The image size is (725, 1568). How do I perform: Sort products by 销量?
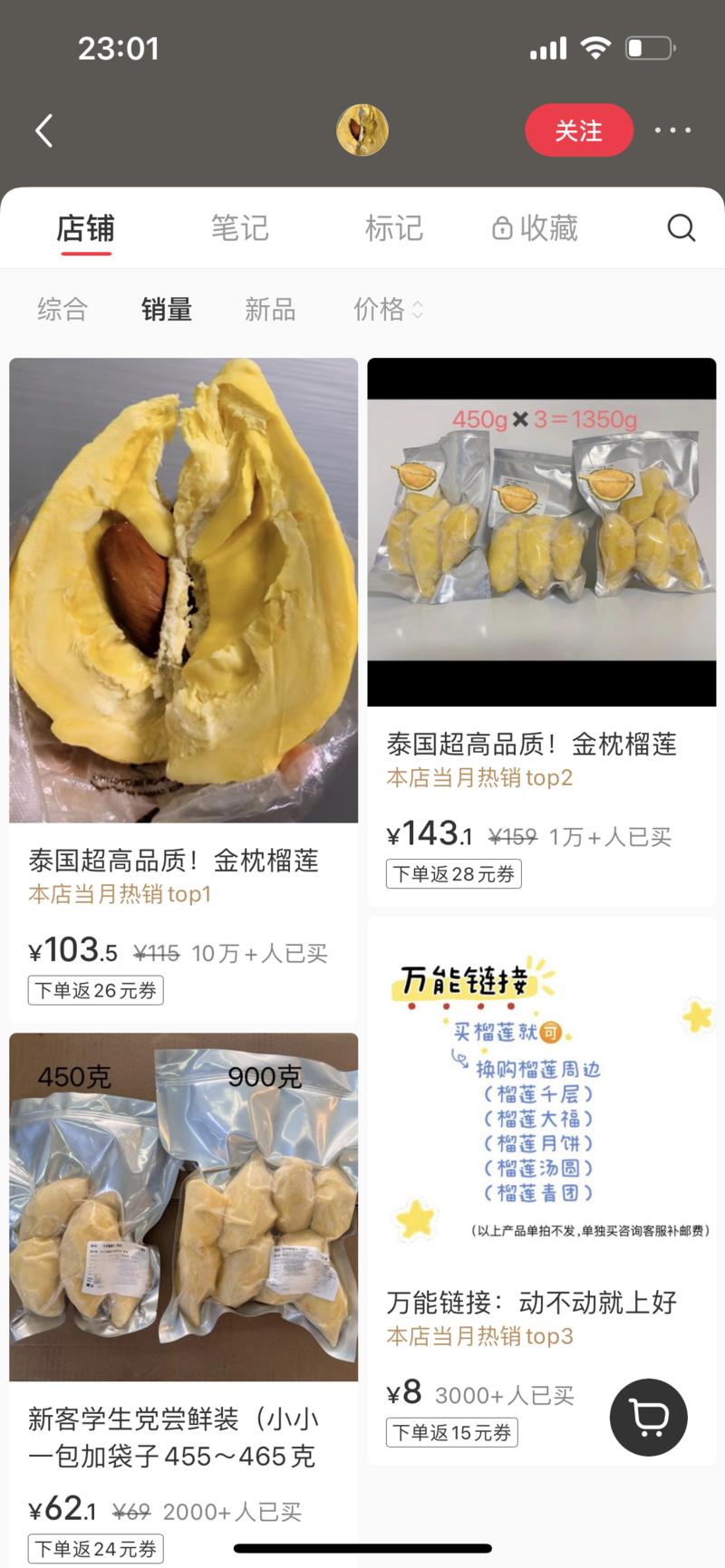pyautogui.click(x=167, y=310)
